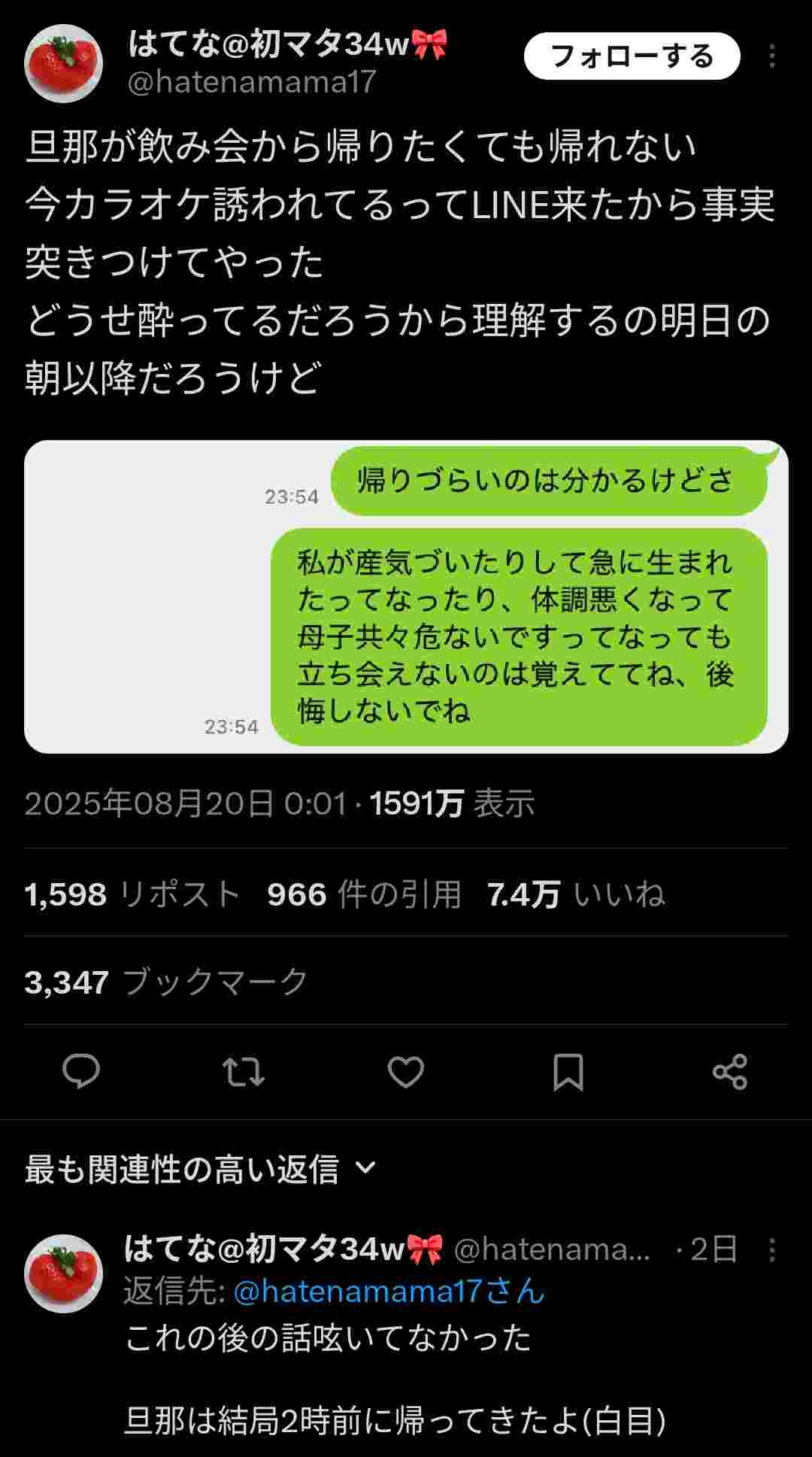The height and width of the screenshot is (1457, 812).
Task: View the 1,598 リポスト list
Action: click(132, 894)
